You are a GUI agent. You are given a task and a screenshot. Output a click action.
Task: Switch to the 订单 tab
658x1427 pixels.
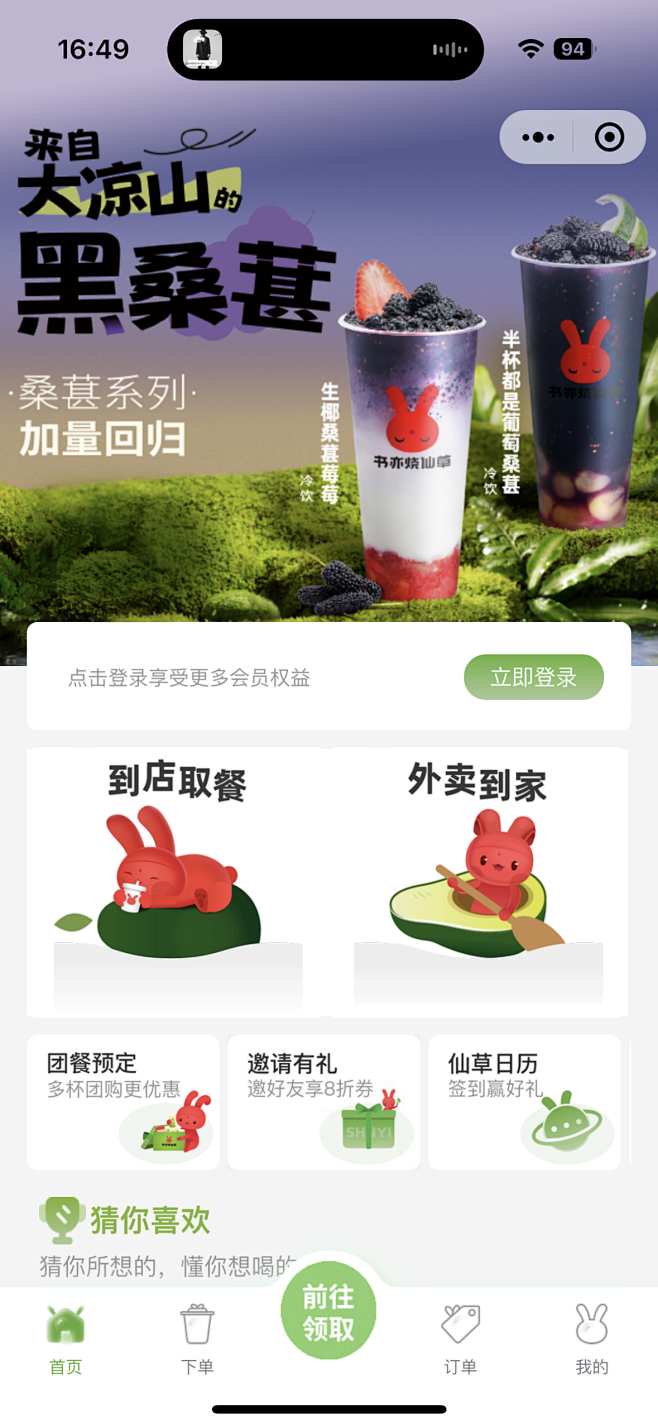pyautogui.click(x=460, y=1340)
